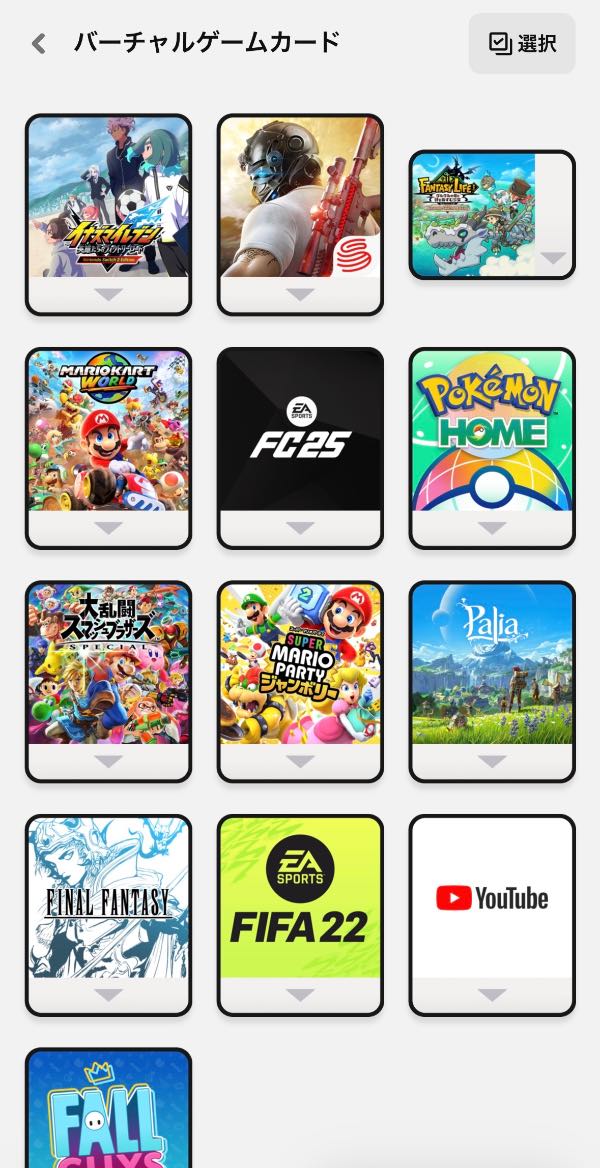Open the Mario Kart World card
Screen dimensions: 600x1168
click(x=109, y=448)
